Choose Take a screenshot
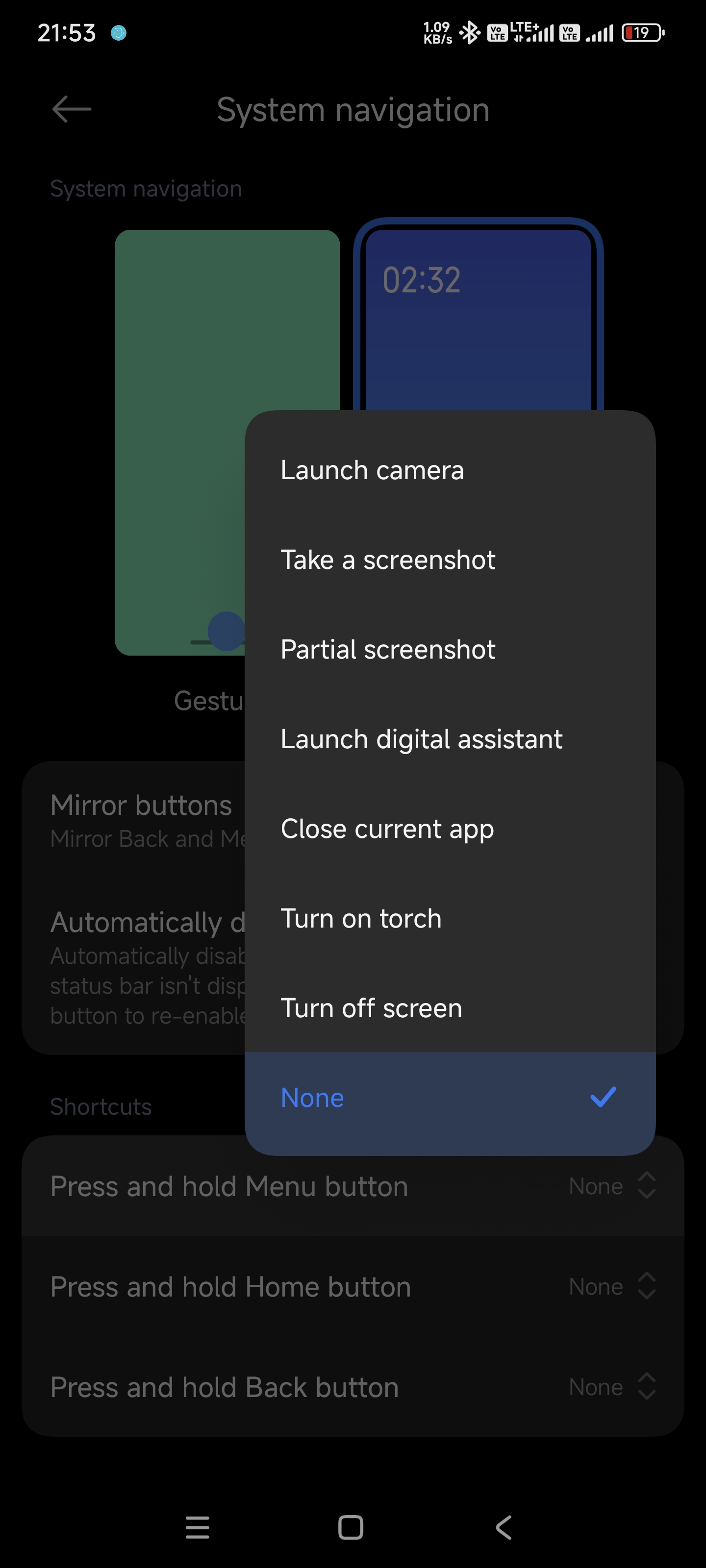The width and height of the screenshot is (706, 1568). pos(450,560)
